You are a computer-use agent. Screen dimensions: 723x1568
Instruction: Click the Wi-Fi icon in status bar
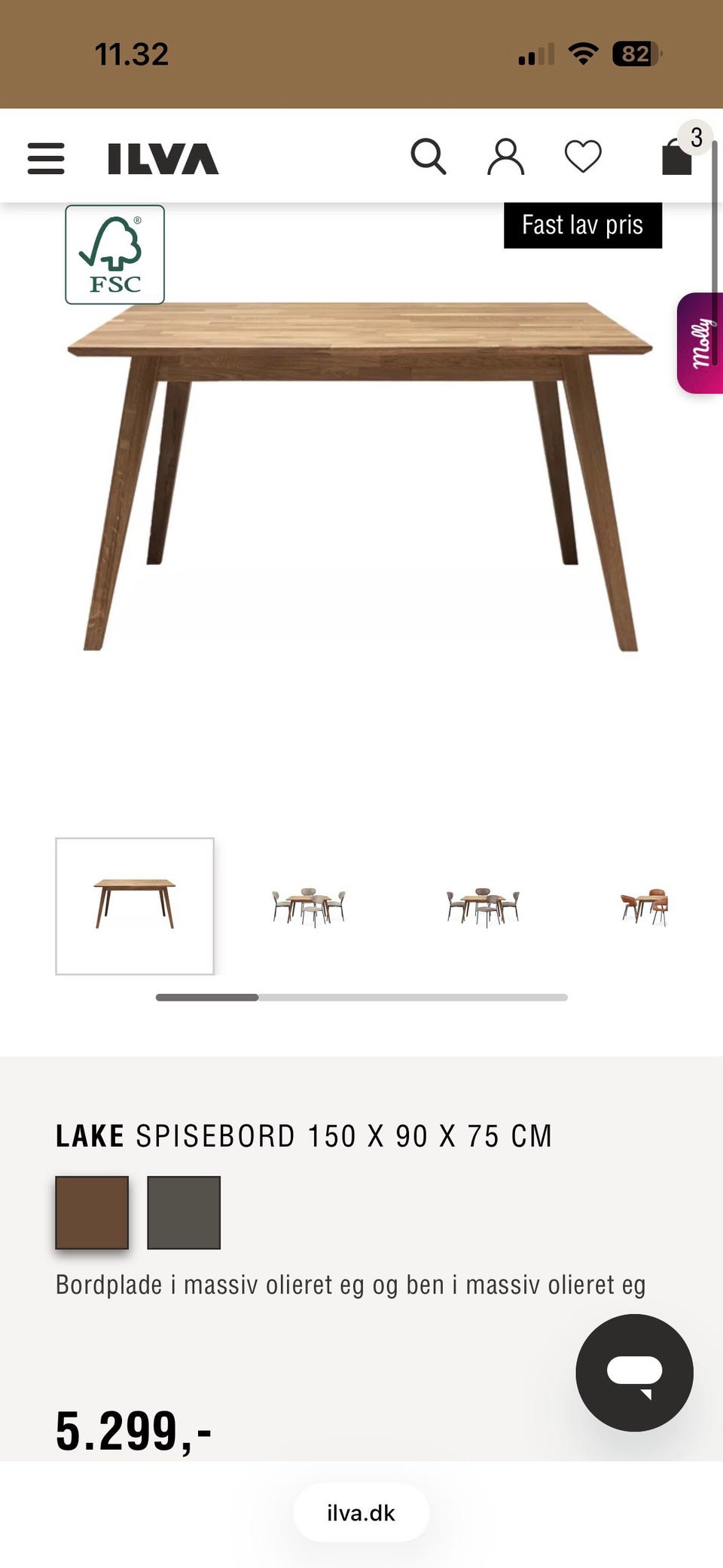pyautogui.click(x=584, y=53)
